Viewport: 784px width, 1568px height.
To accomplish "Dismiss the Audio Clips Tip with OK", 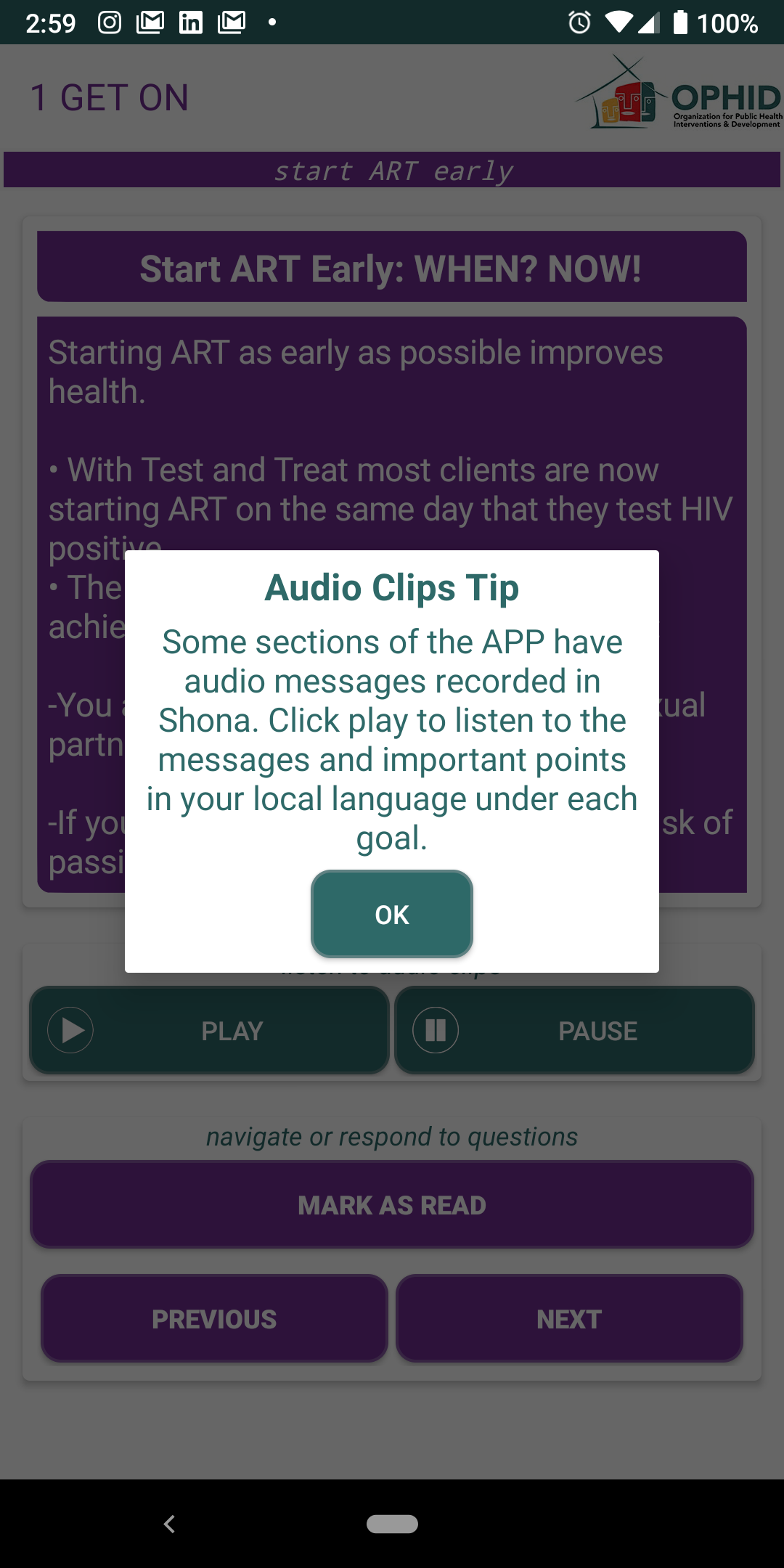I will [392, 914].
